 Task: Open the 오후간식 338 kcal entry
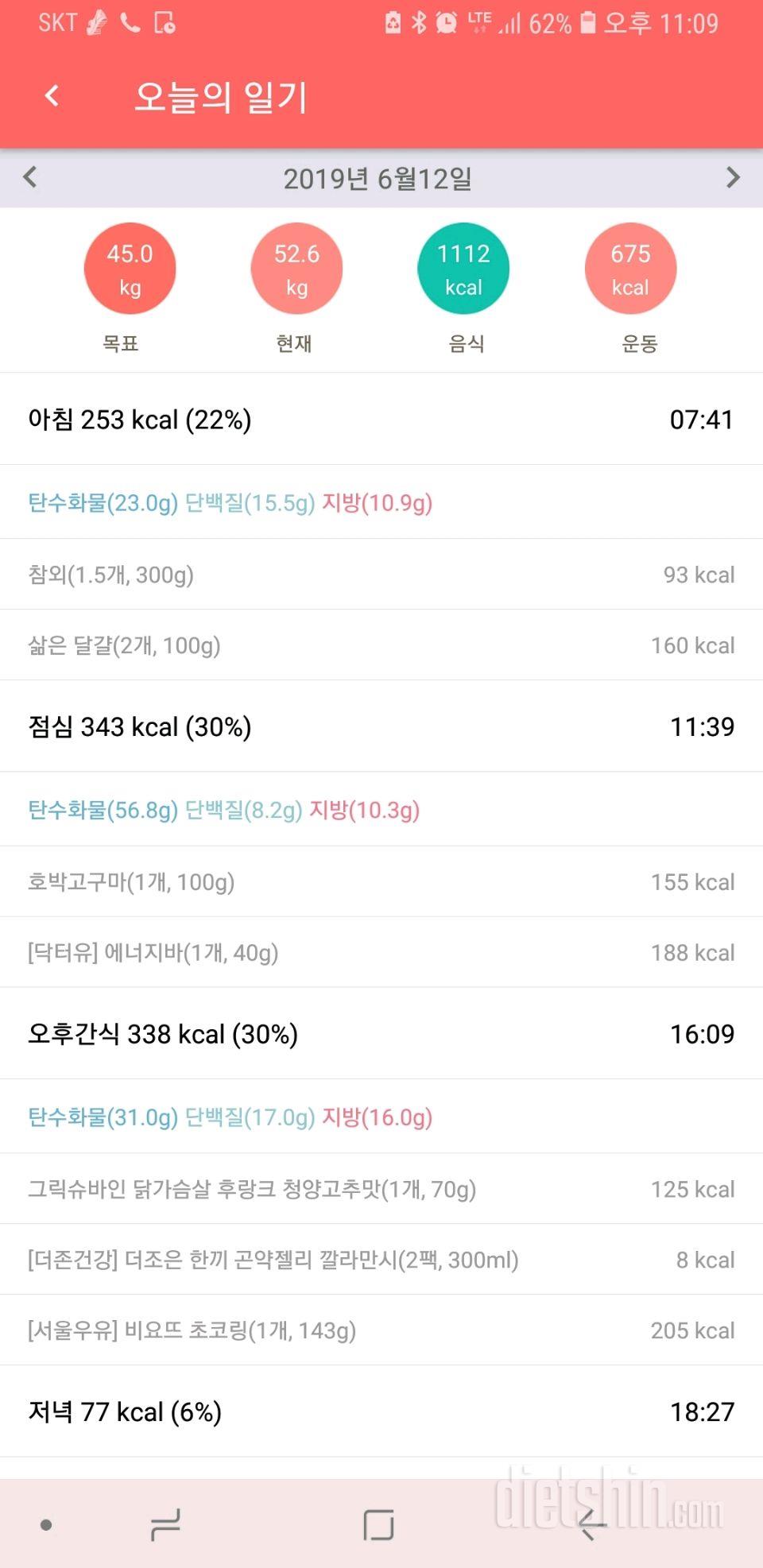pyautogui.click(x=380, y=1034)
